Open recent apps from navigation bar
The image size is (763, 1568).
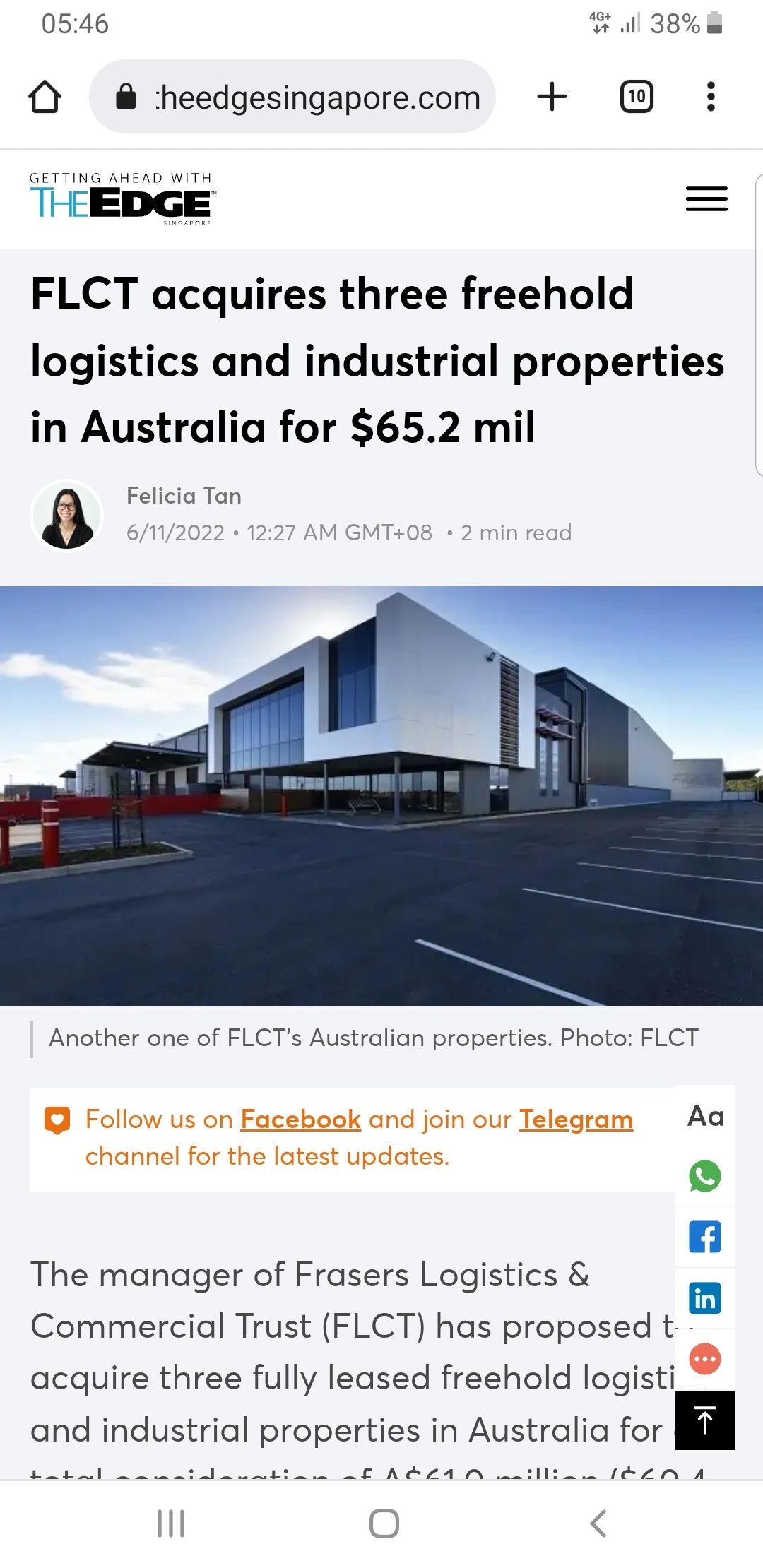click(x=171, y=1524)
